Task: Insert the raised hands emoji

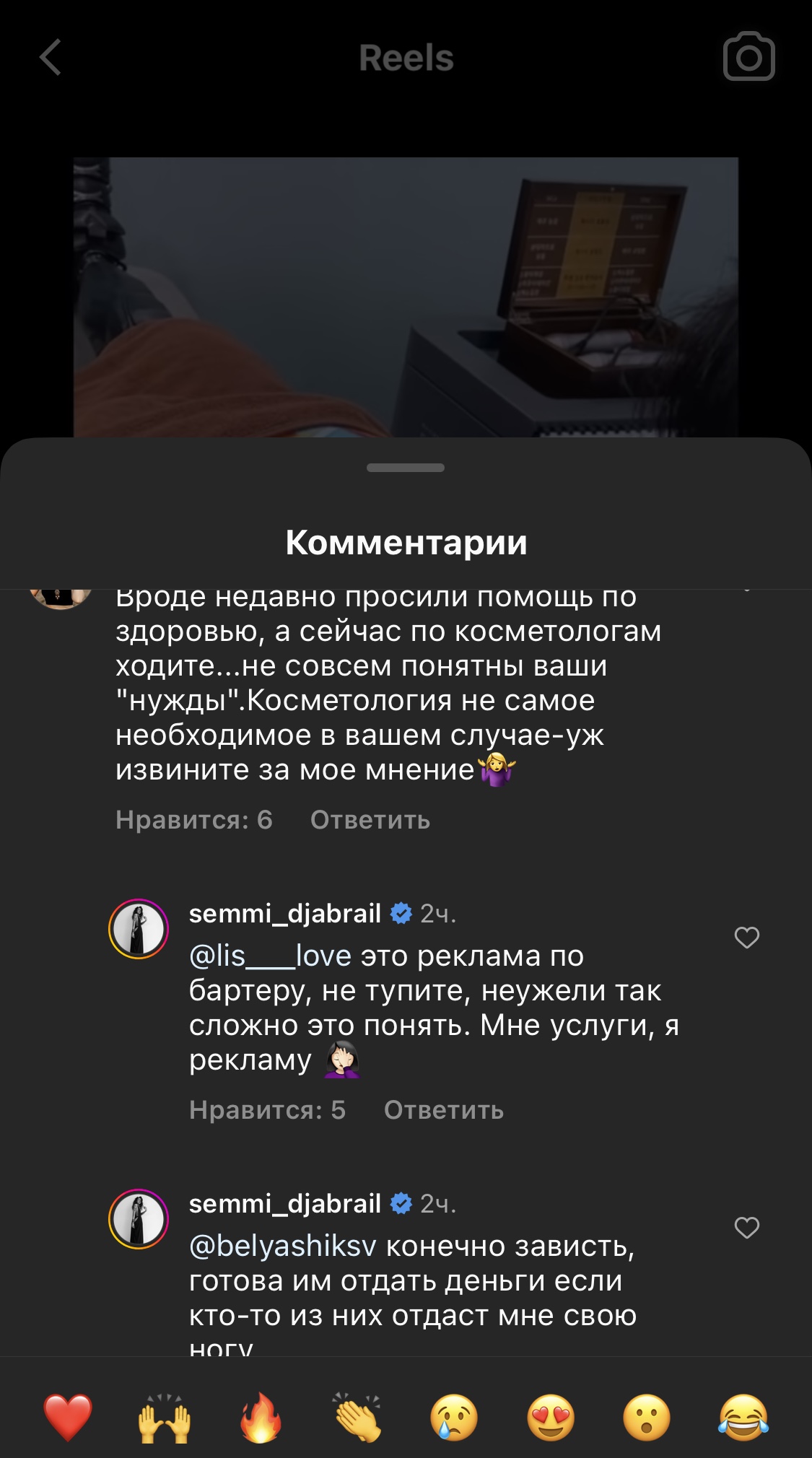Action: coord(165,1418)
